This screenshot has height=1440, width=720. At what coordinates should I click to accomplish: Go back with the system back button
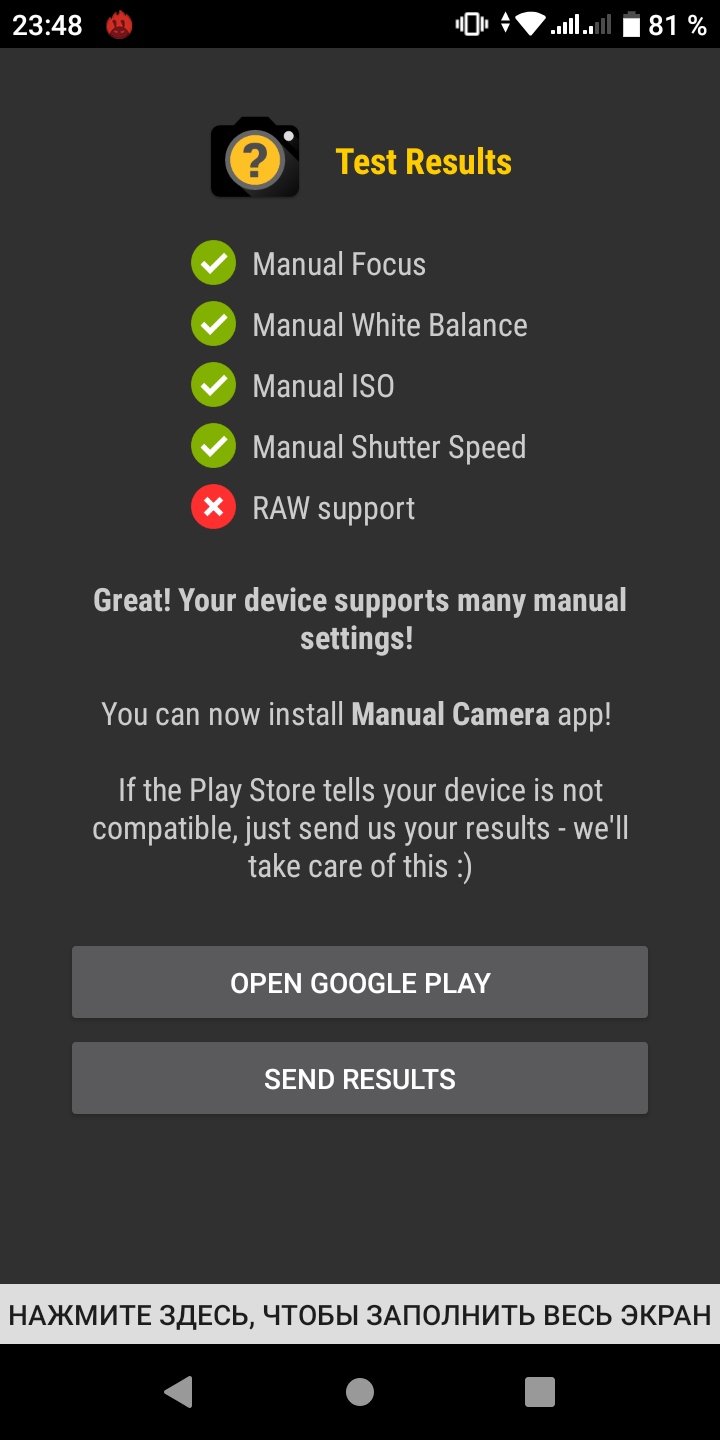179,1392
